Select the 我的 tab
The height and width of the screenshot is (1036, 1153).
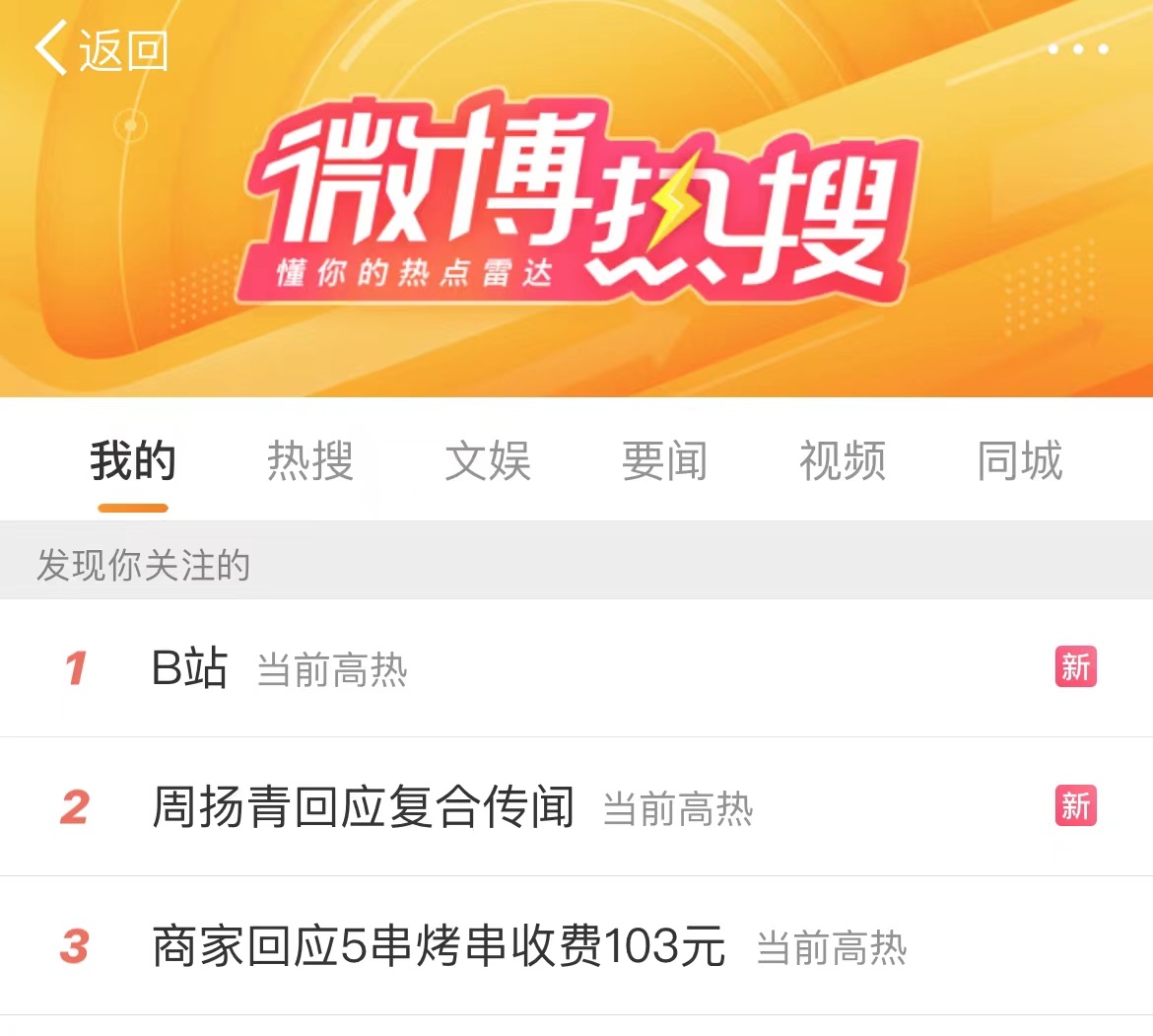coord(133,461)
